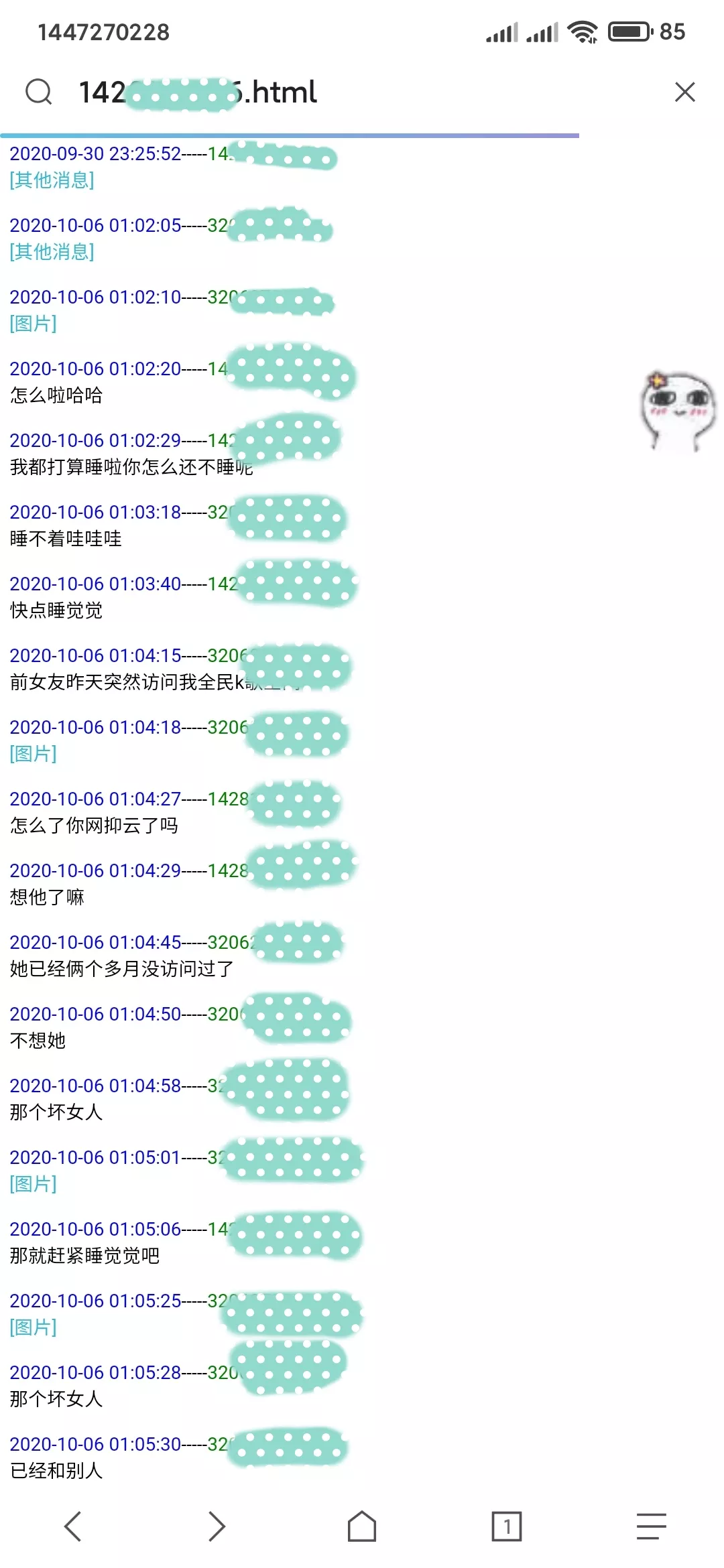Open the [其他消息] link from 23:25:52

click(x=52, y=180)
